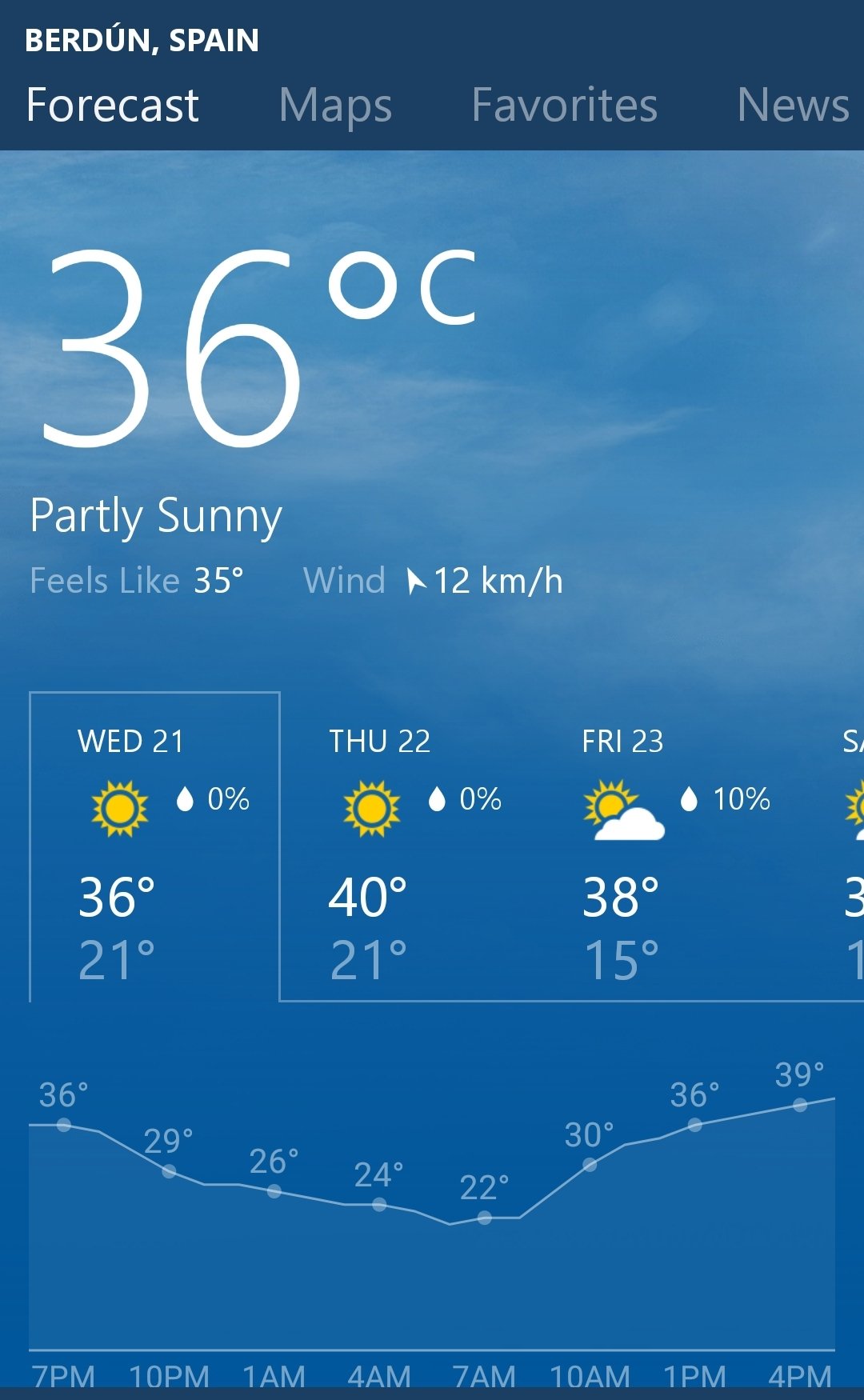Image resolution: width=864 pixels, height=1400 pixels.
Task: Open the Favorites tab
Action: (x=564, y=106)
